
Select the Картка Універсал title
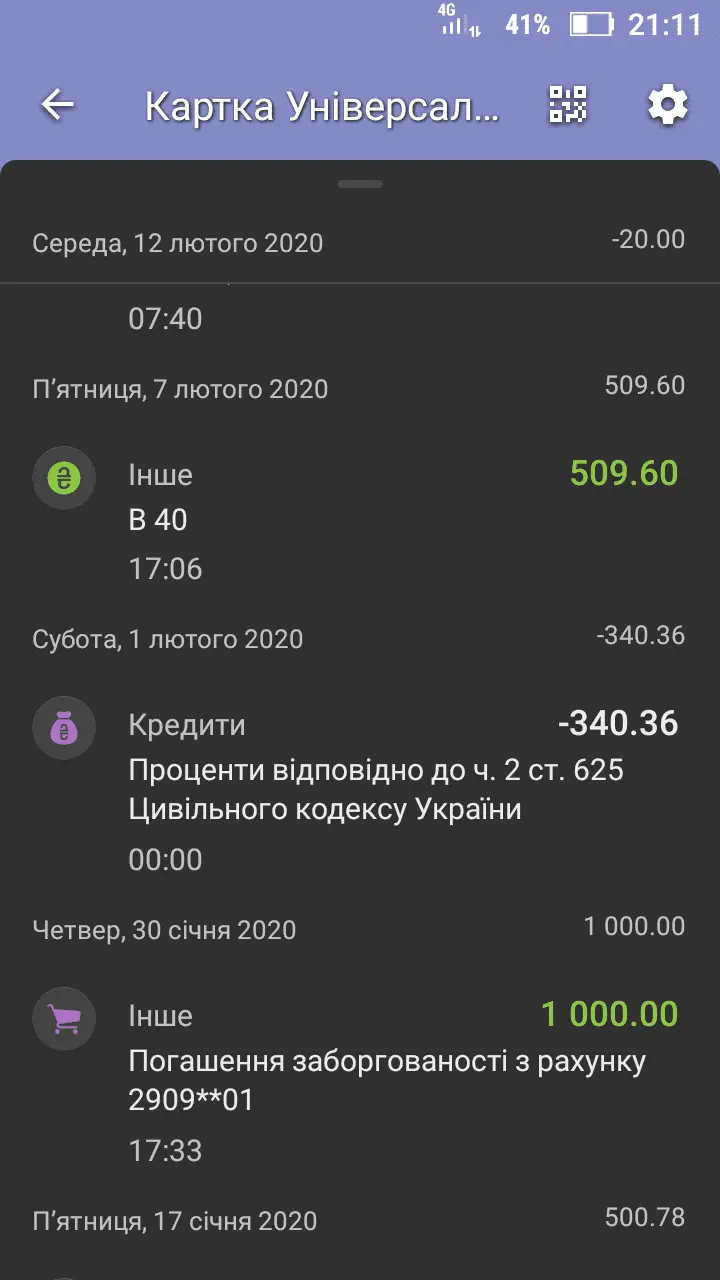[x=320, y=104]
